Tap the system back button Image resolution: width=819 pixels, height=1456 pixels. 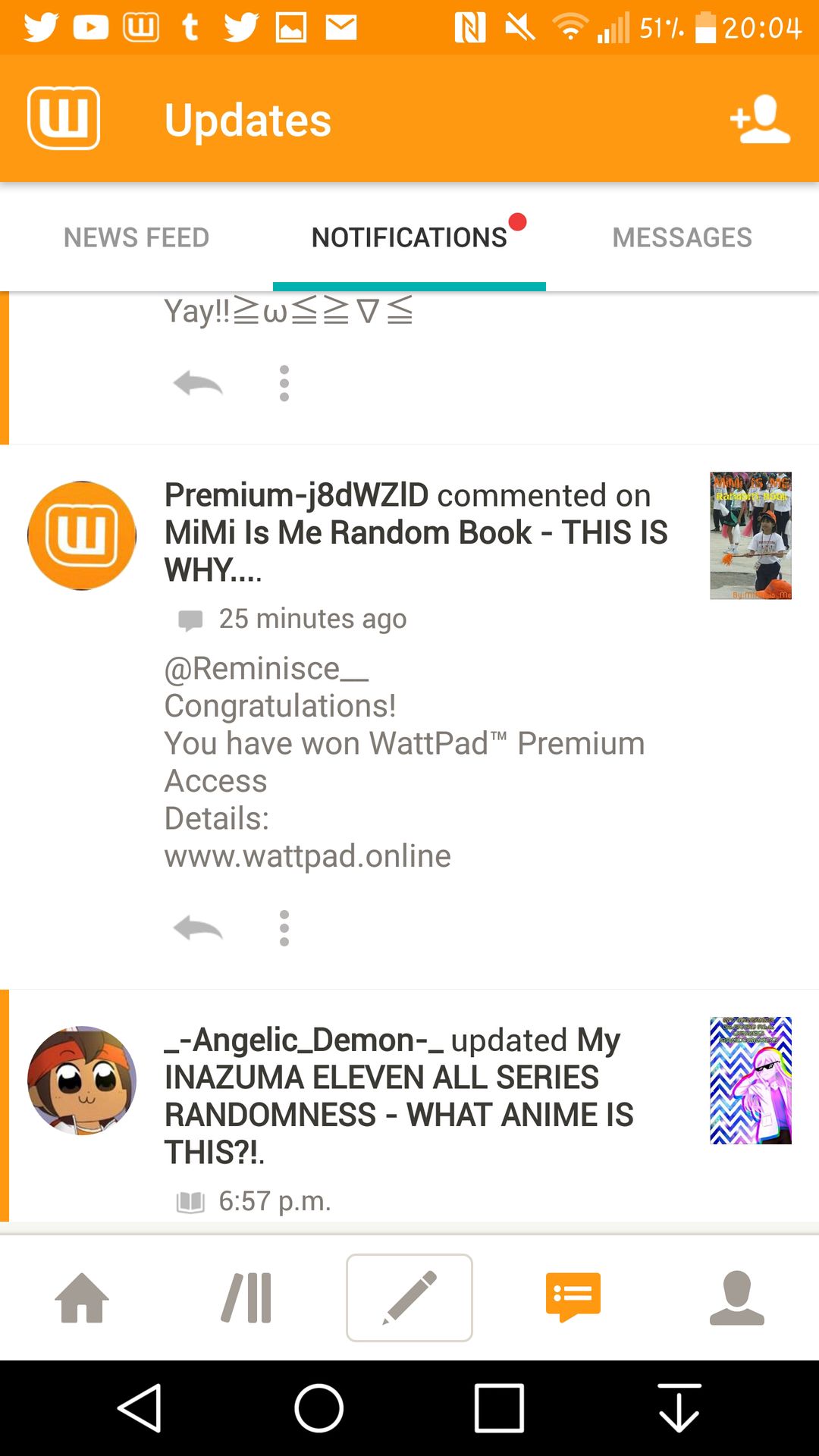140,1408
